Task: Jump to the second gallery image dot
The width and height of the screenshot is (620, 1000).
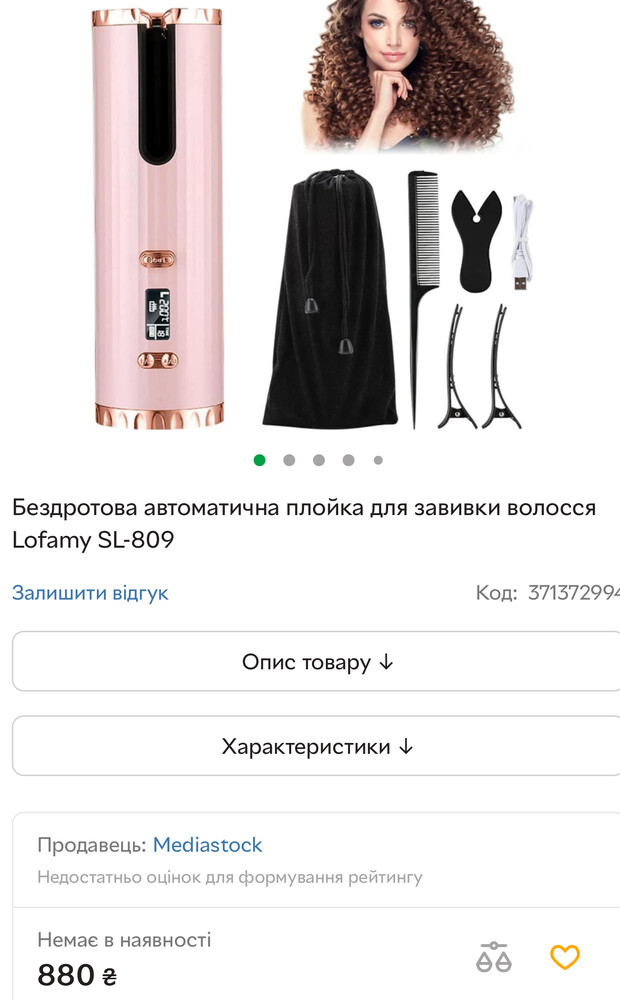Action: tap(289, 460)
